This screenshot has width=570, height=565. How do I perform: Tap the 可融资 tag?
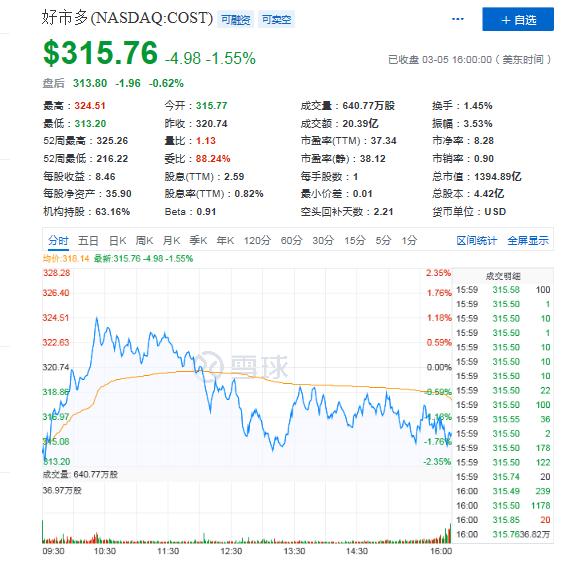click(236, 20)
